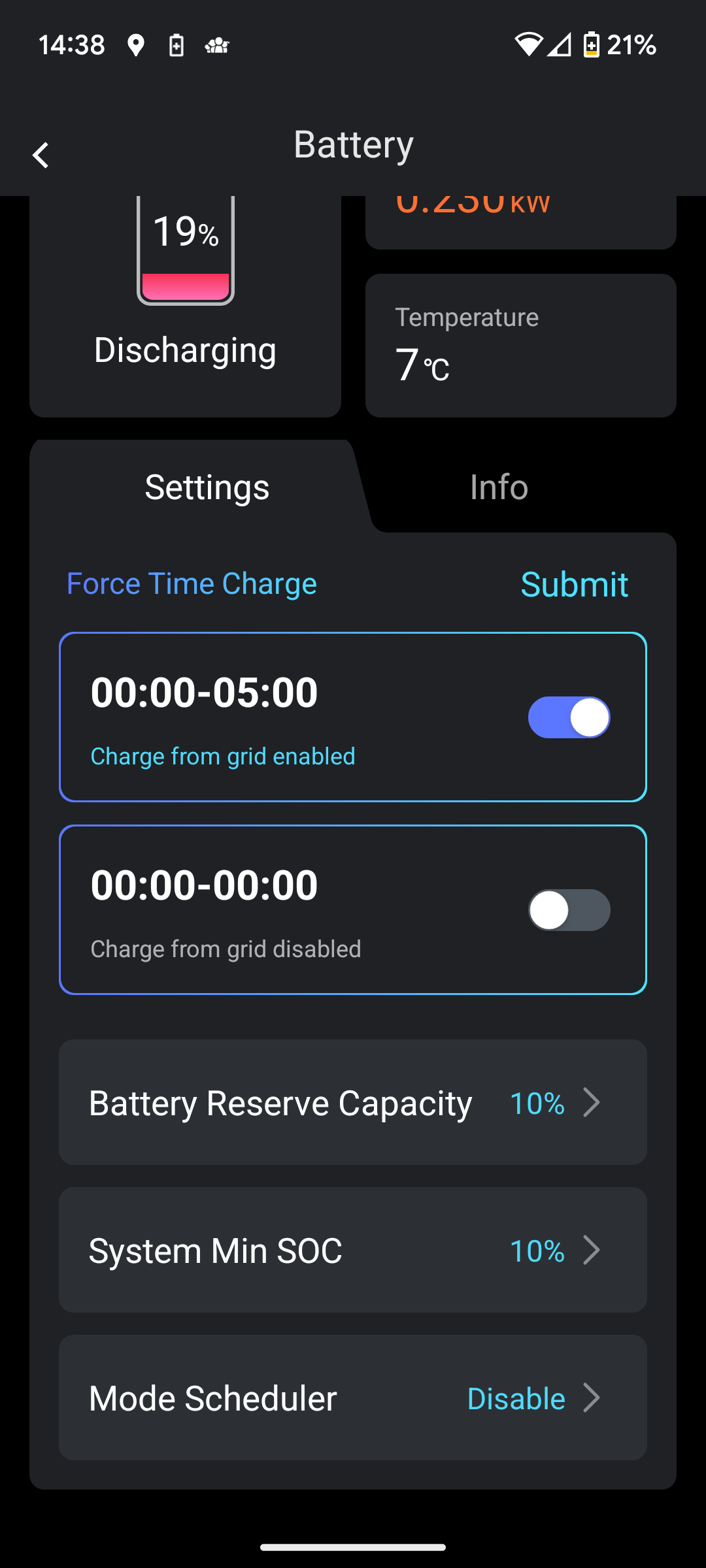Edit the 00:00-00:00 charge time slot

click(204, 885)
